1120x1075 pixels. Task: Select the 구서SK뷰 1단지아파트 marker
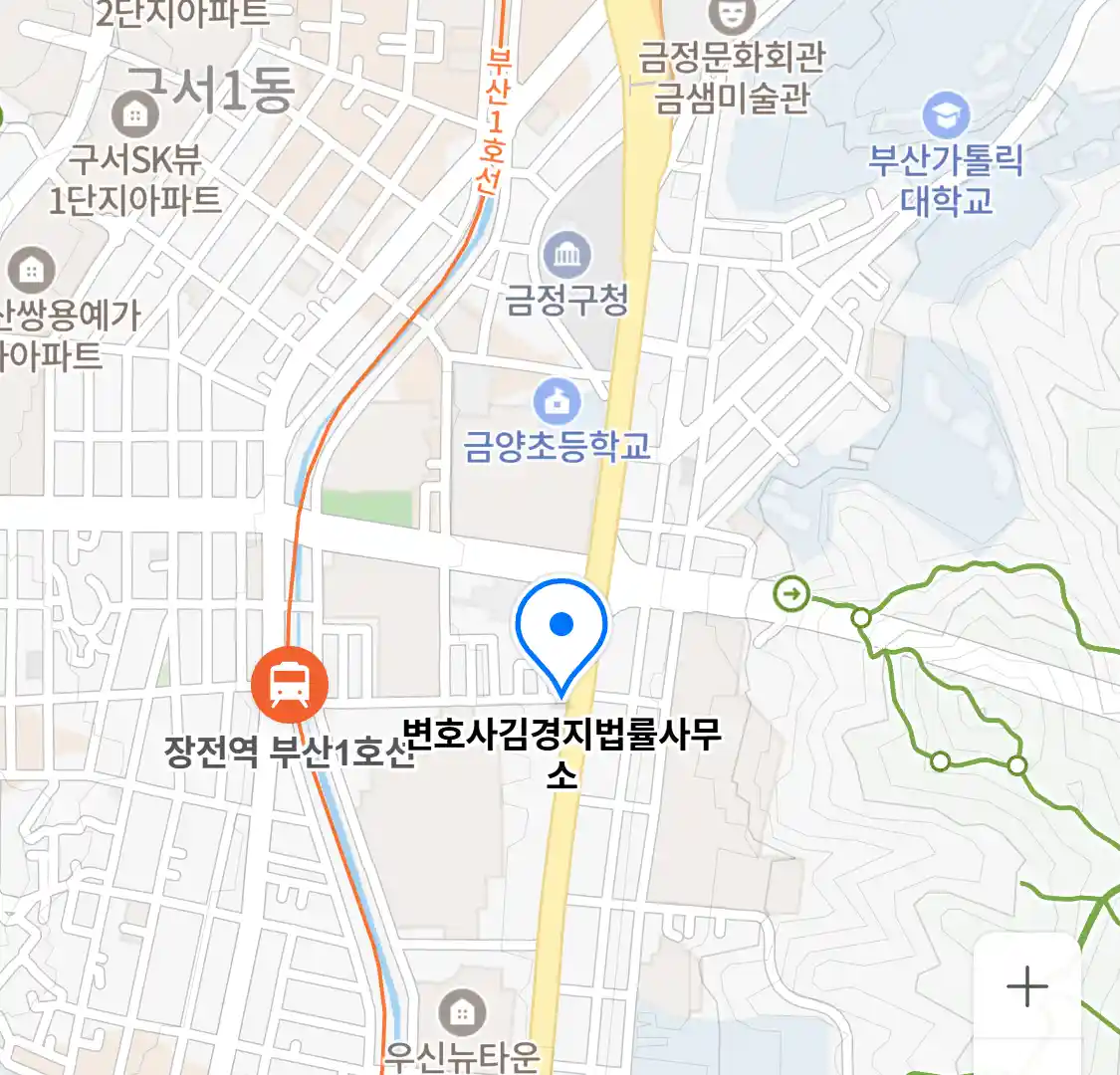point(135,115)
